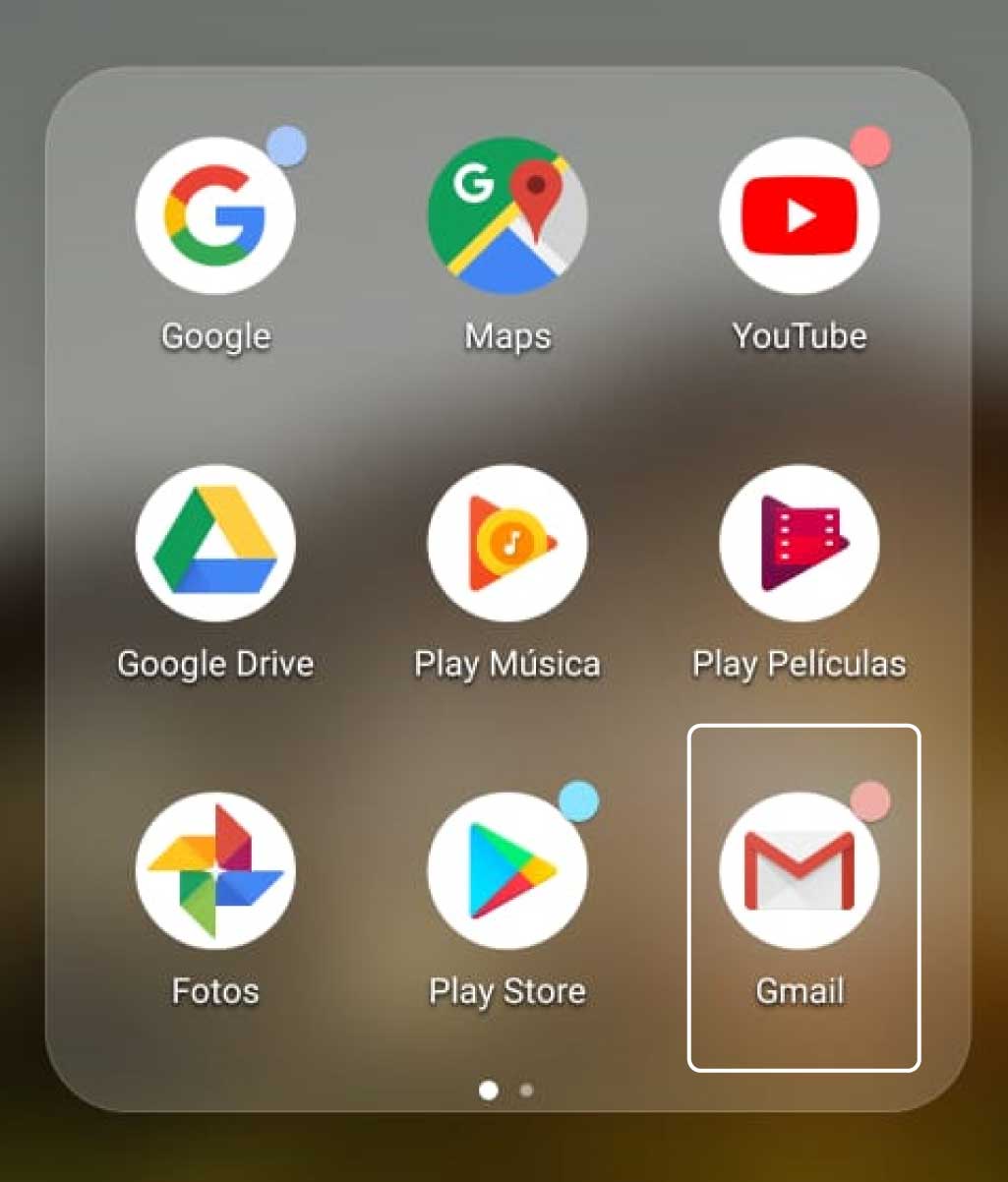Switch to the second folder page dot
The width and height of the screenshot is (1008, 1182).
[x=525, y=1090]
